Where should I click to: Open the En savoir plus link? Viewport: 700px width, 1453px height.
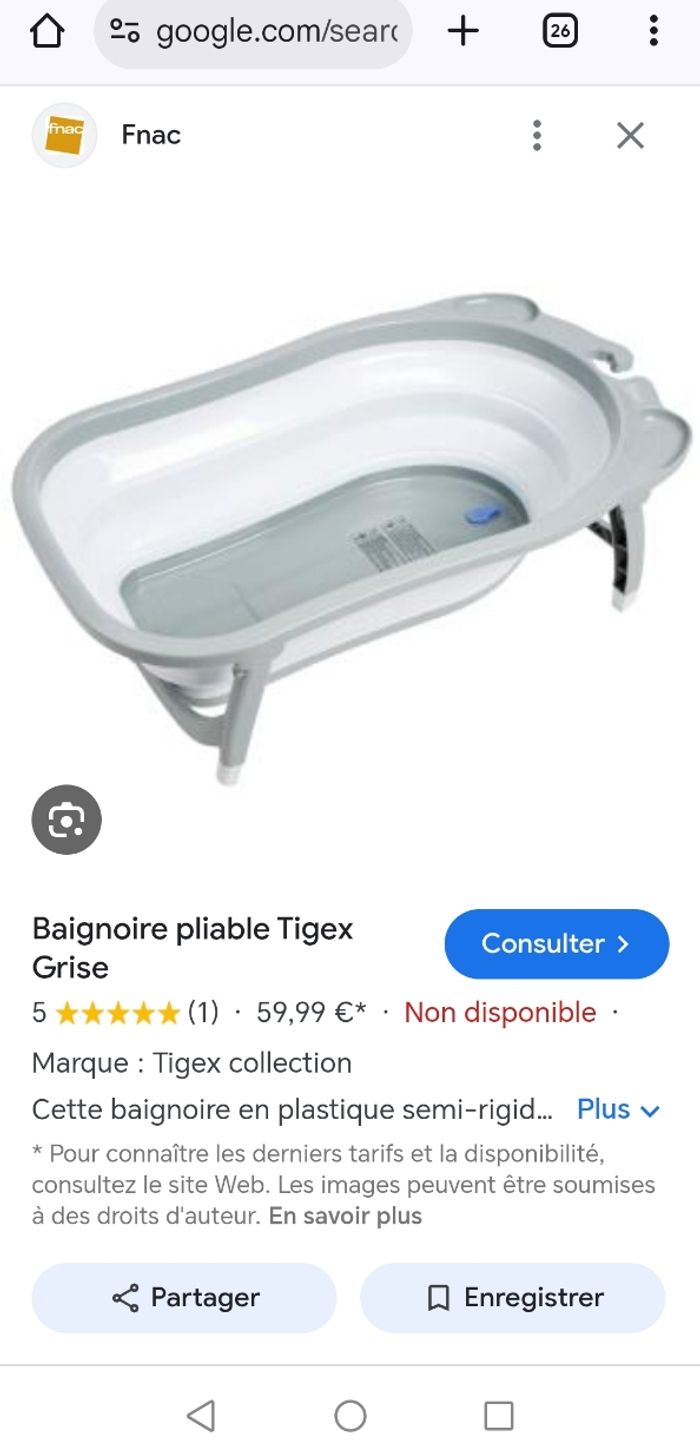345,1216
